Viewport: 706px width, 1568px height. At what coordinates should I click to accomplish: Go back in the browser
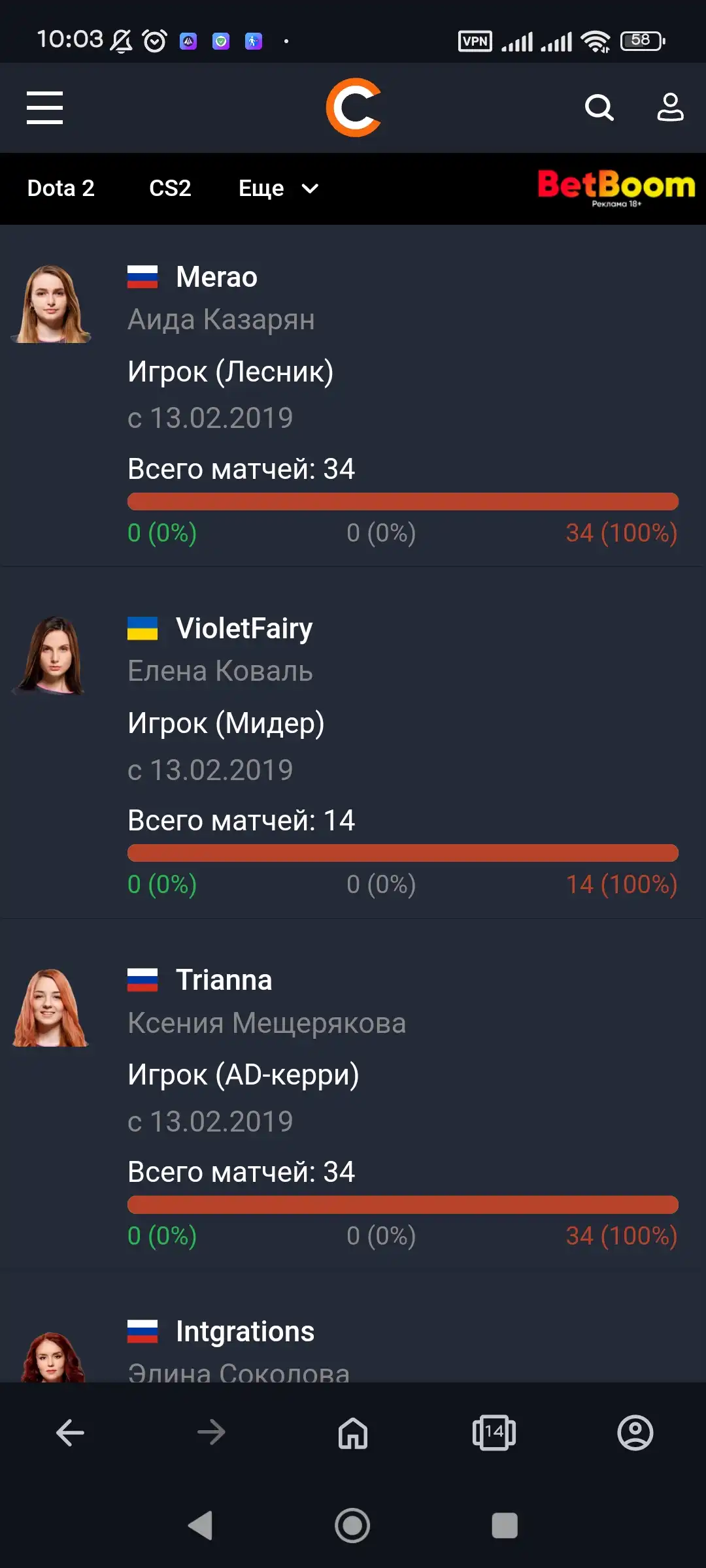coord(71,1433)
